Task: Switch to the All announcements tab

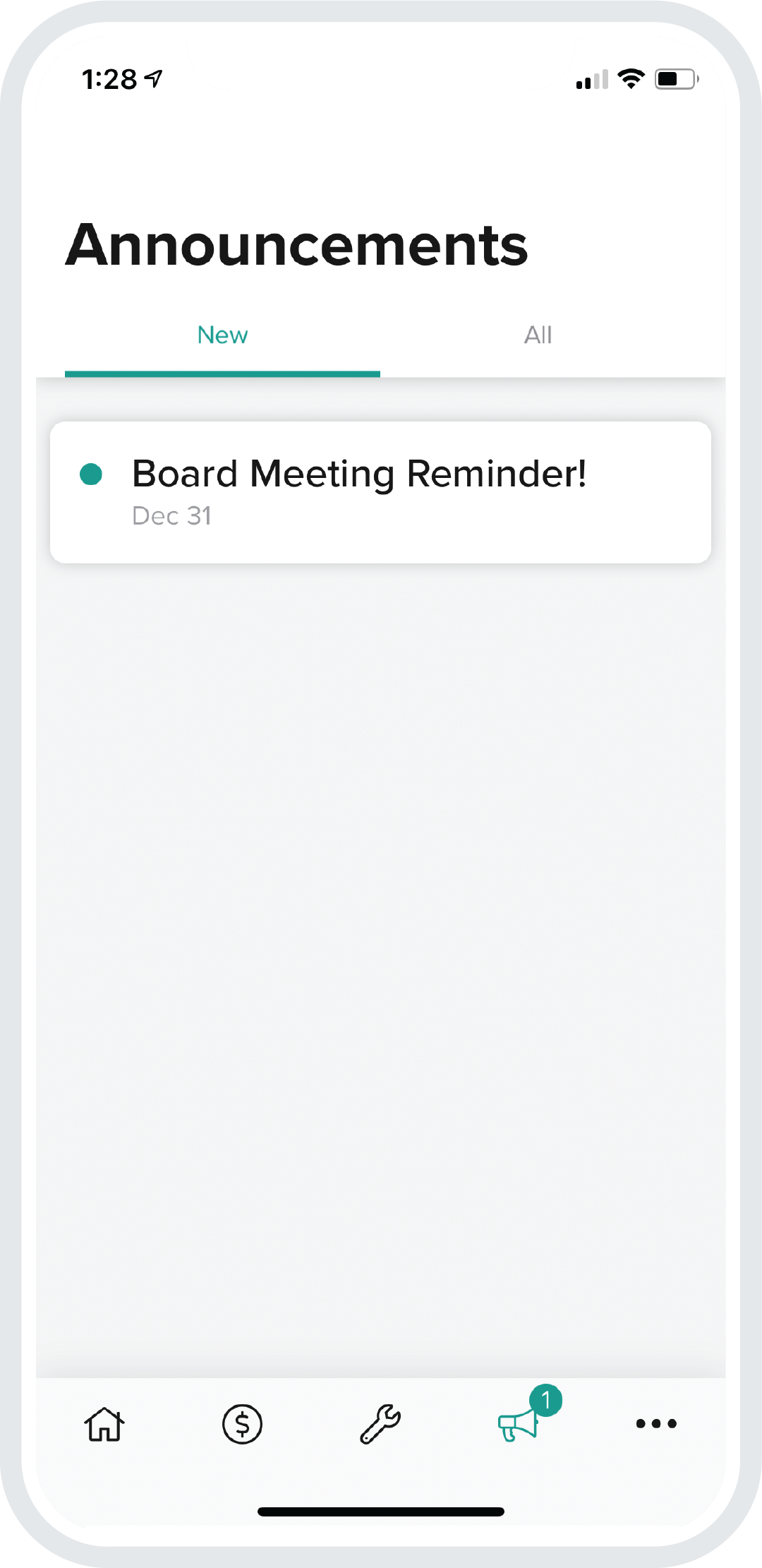Action: 538,335
